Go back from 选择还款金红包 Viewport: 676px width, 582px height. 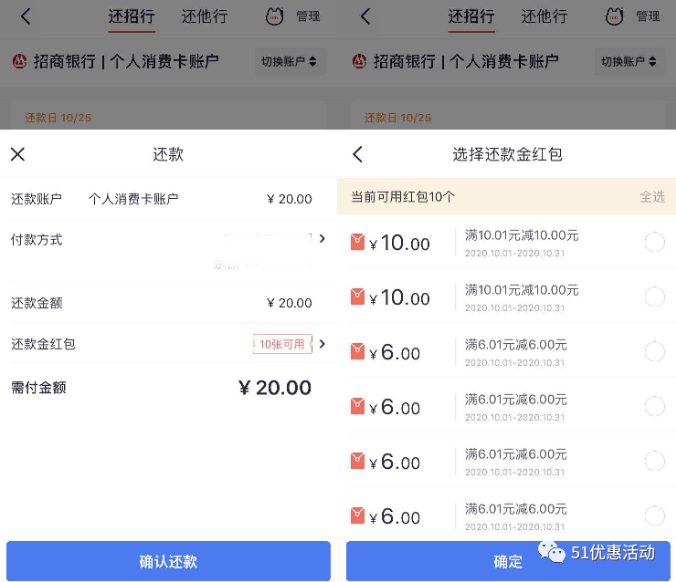tap(358, 154)
